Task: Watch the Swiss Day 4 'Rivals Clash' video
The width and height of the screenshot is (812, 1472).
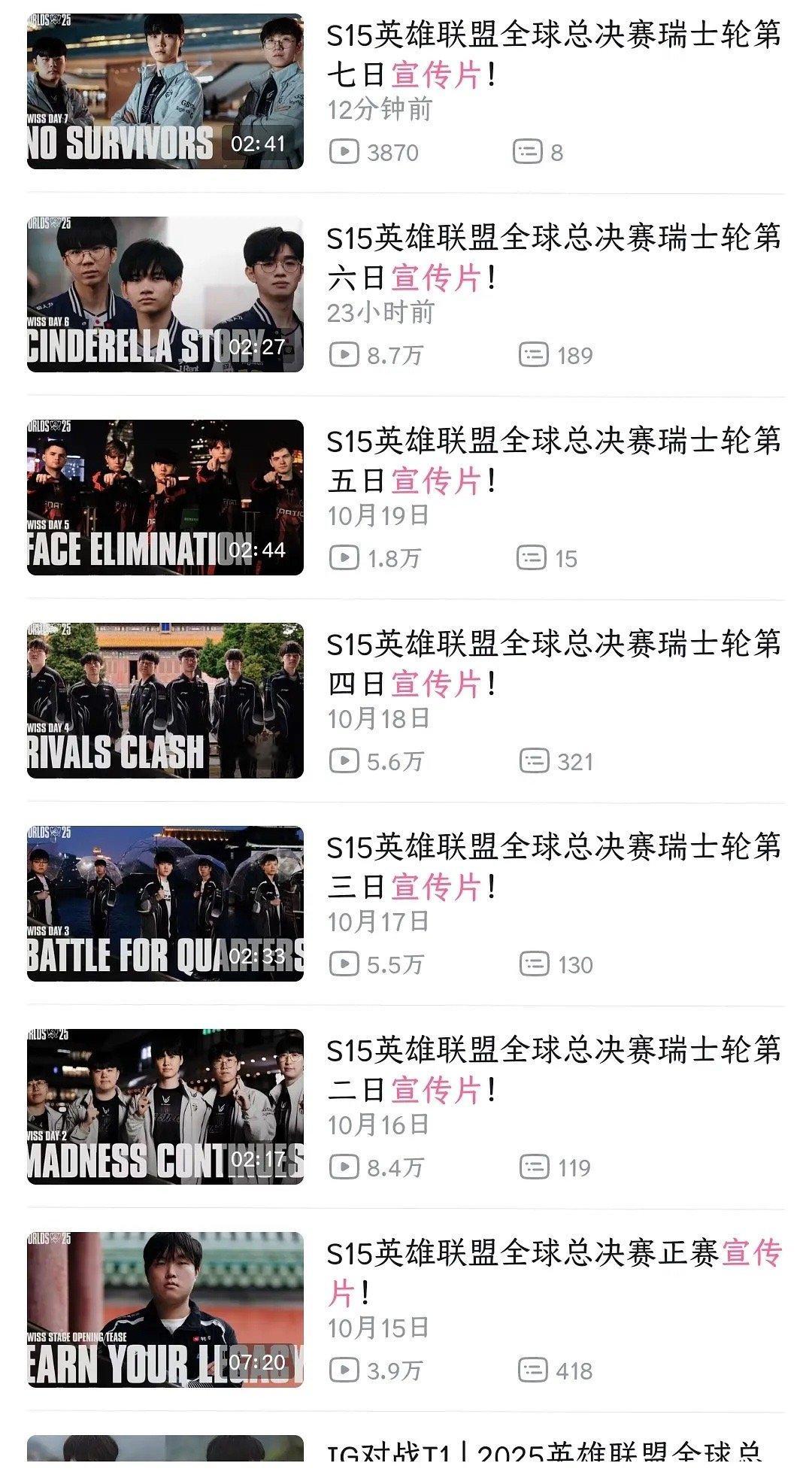Action: pyautogui.click(x=165, y=700)
